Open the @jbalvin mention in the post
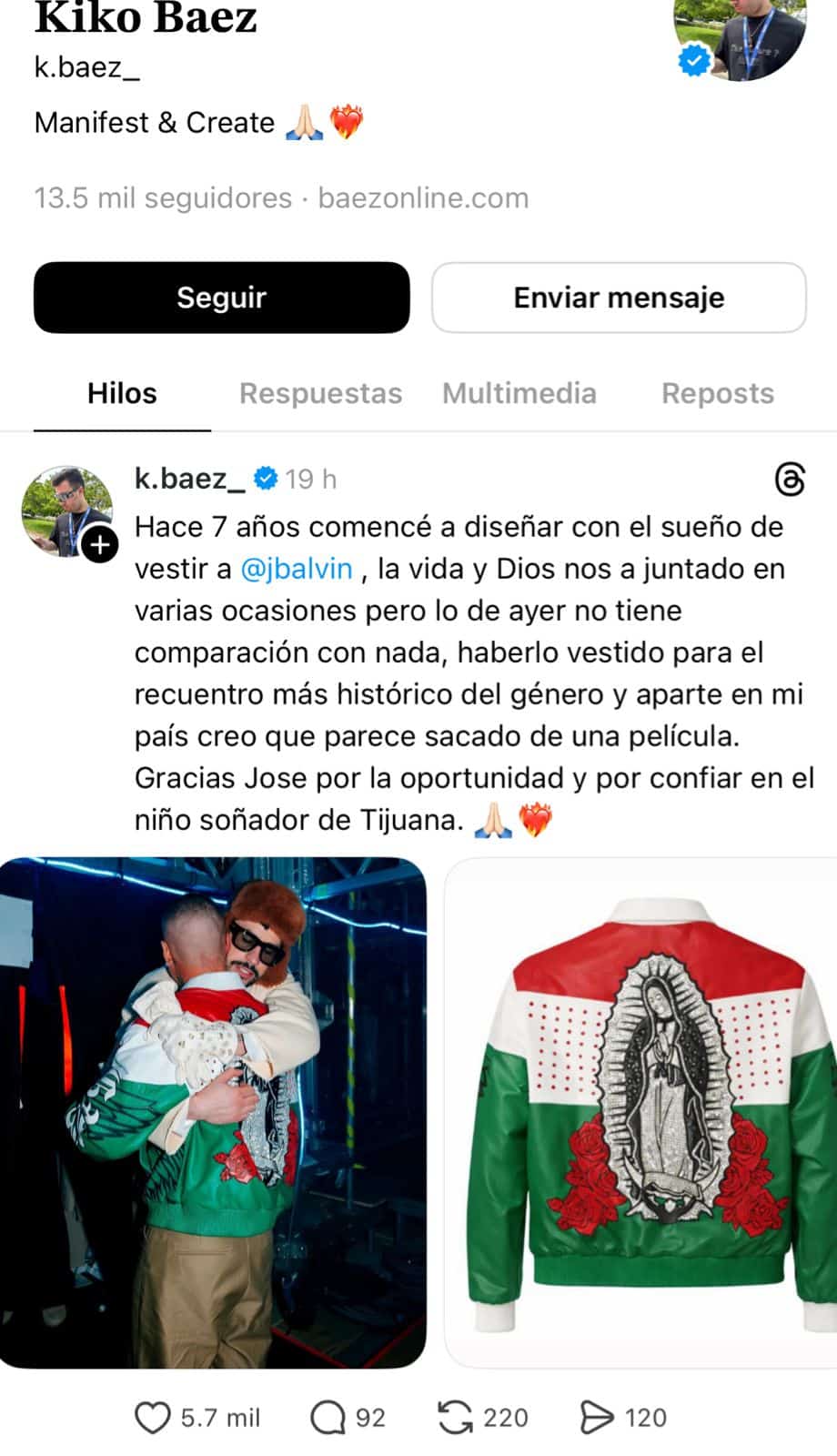 (297, 569)
